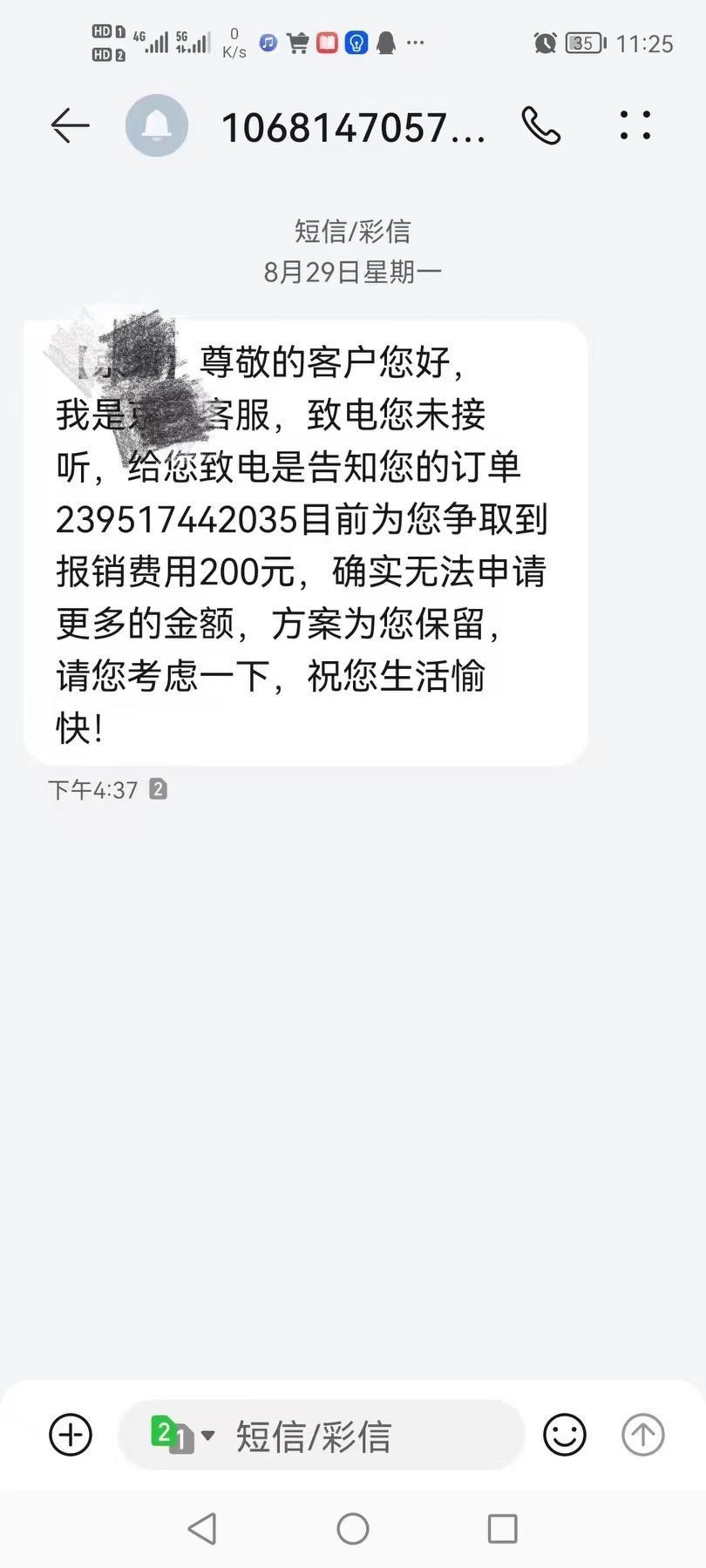The width and height of the screenshot is (706, 1568).
Task: Open the four-dot more options menu
Action: (635, 125)
